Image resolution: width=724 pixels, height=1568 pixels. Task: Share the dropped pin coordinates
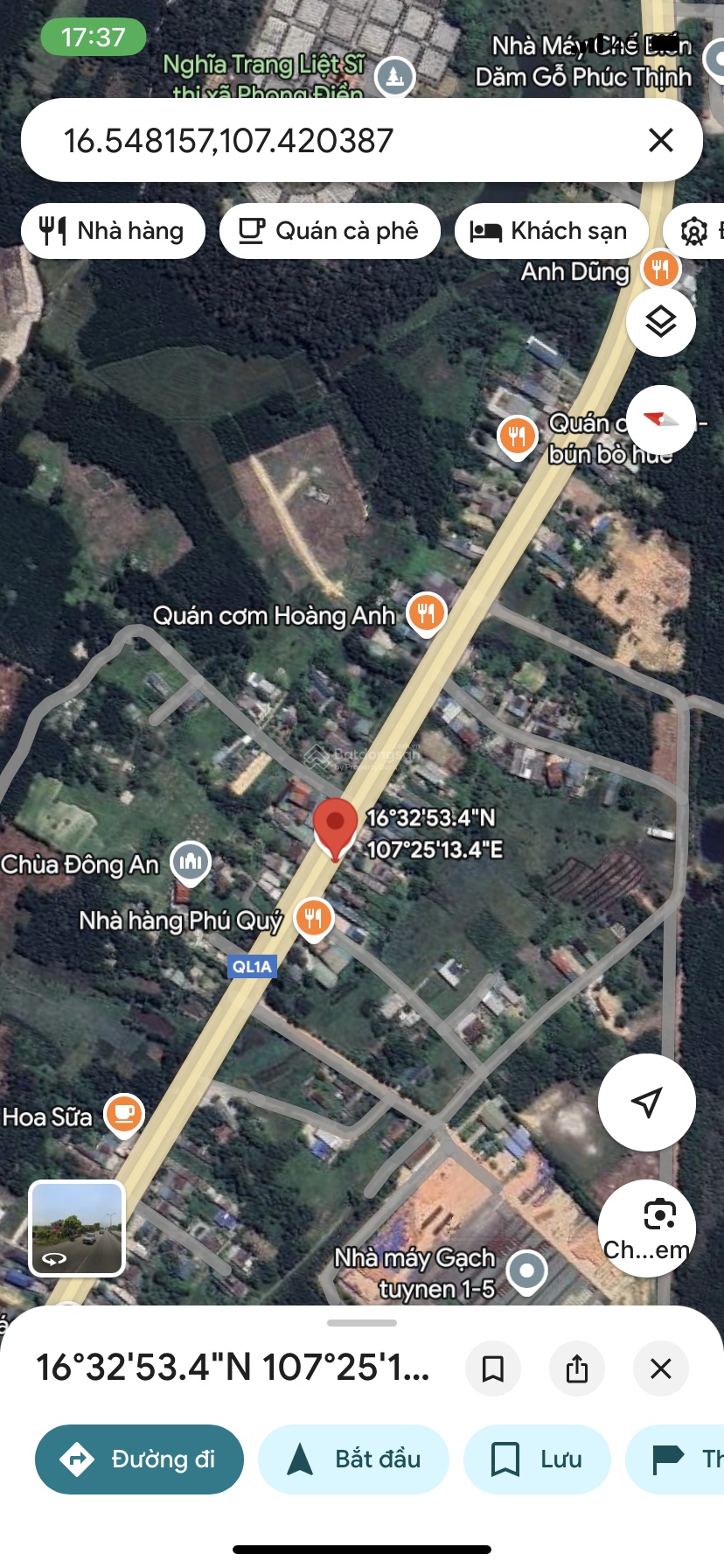(577, 1368)
